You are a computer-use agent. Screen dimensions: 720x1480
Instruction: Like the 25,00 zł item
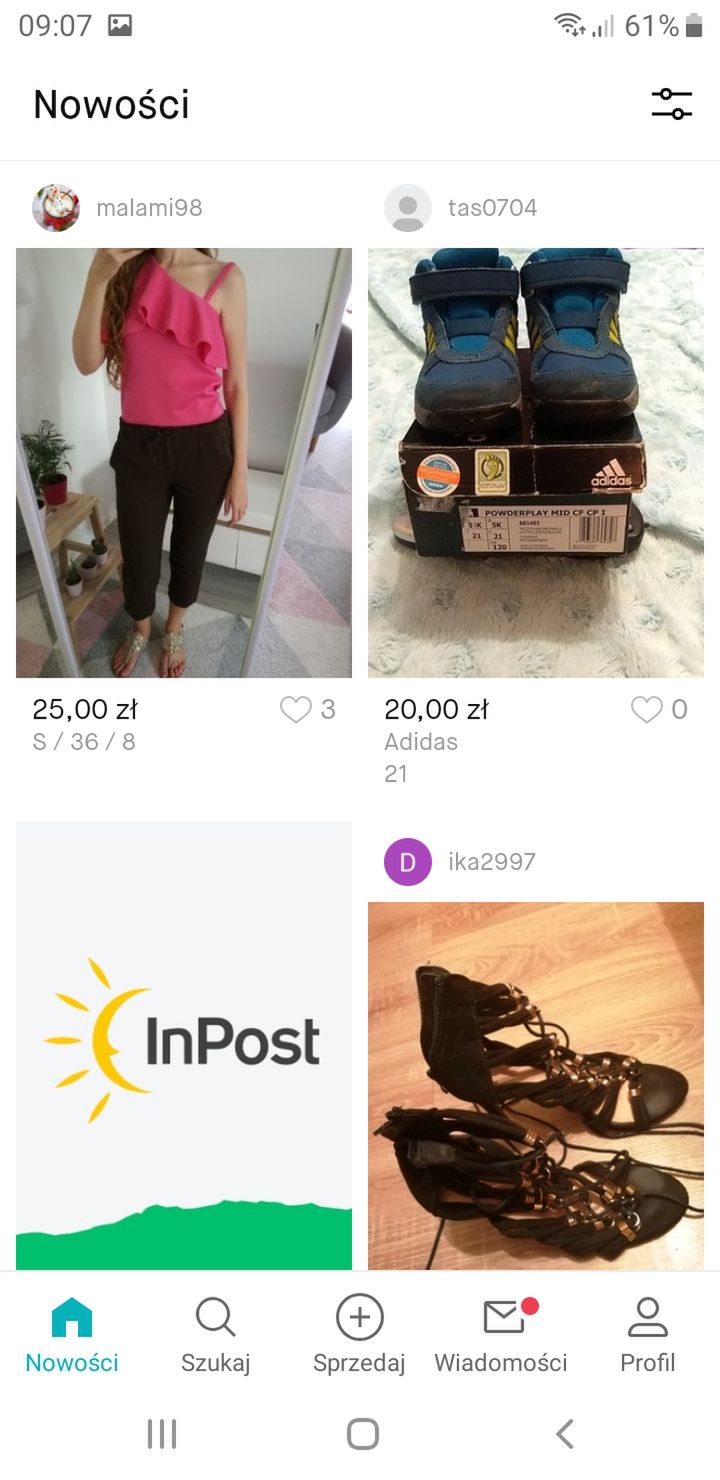tap(296, 710)
